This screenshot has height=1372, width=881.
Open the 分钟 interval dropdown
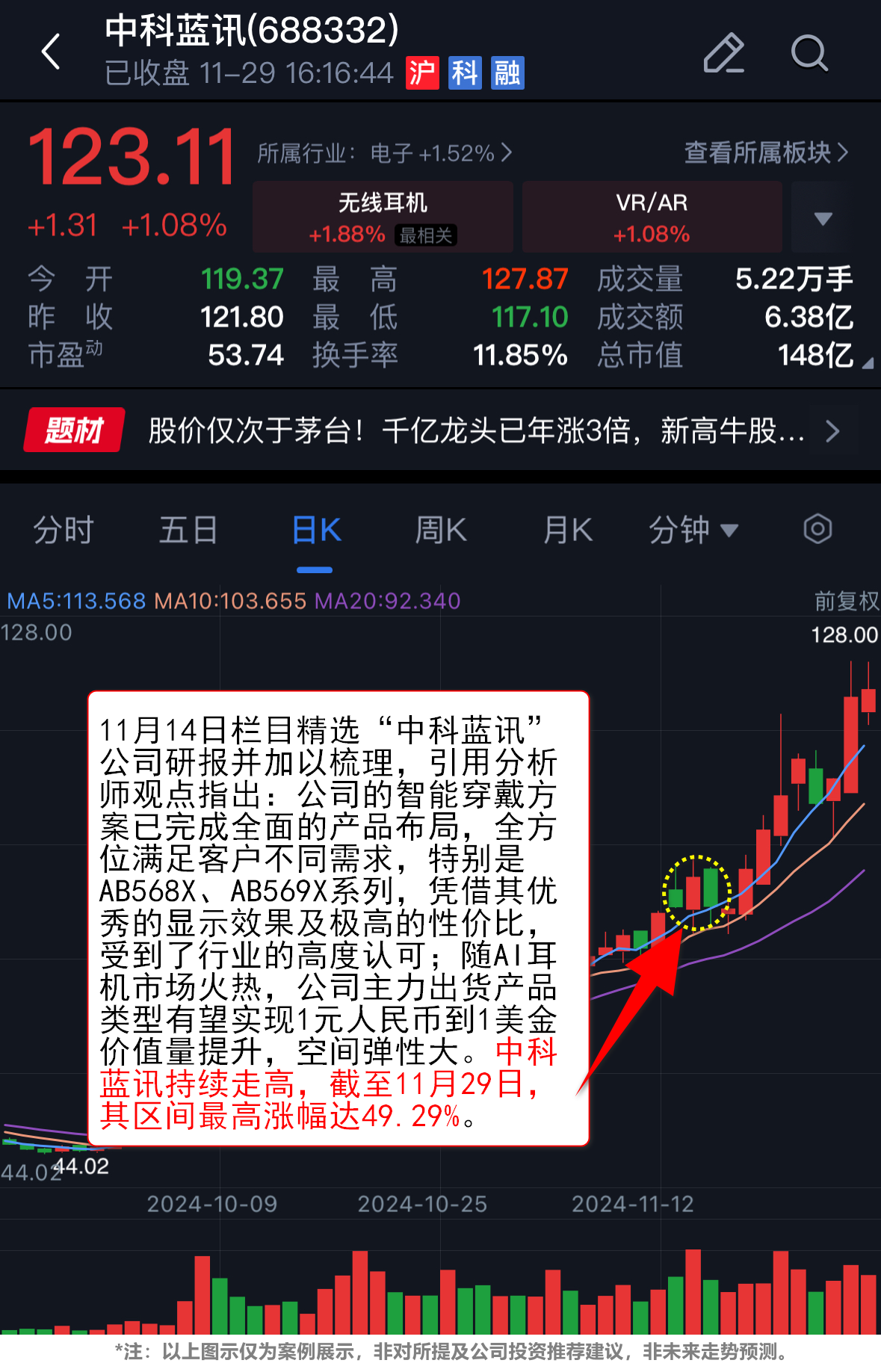pos(693,531)
